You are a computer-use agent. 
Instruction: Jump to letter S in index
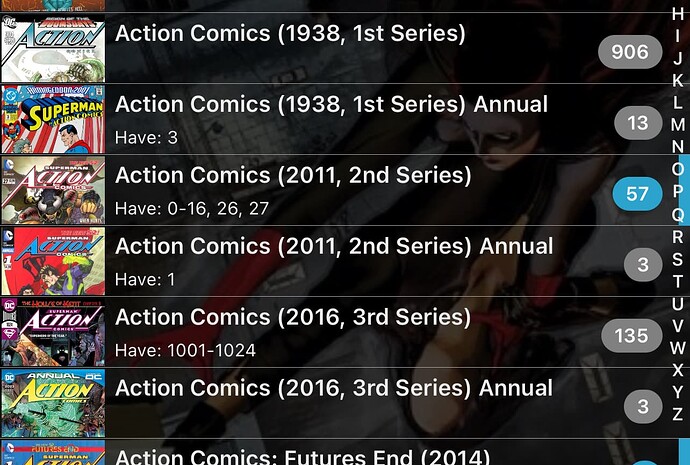678,259
